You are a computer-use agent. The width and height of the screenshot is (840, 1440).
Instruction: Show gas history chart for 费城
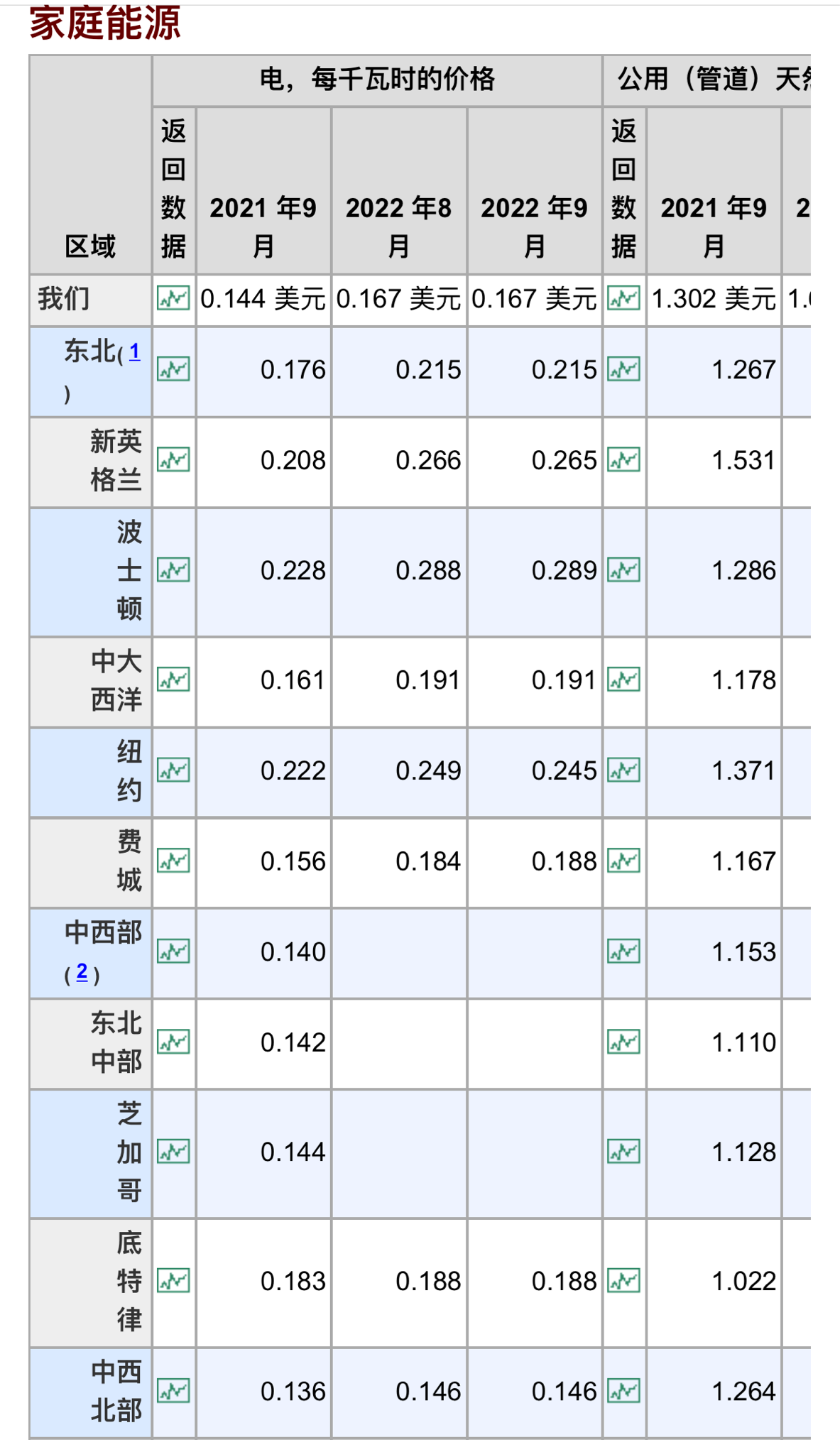pyautogui.click(x=623, y=861)
